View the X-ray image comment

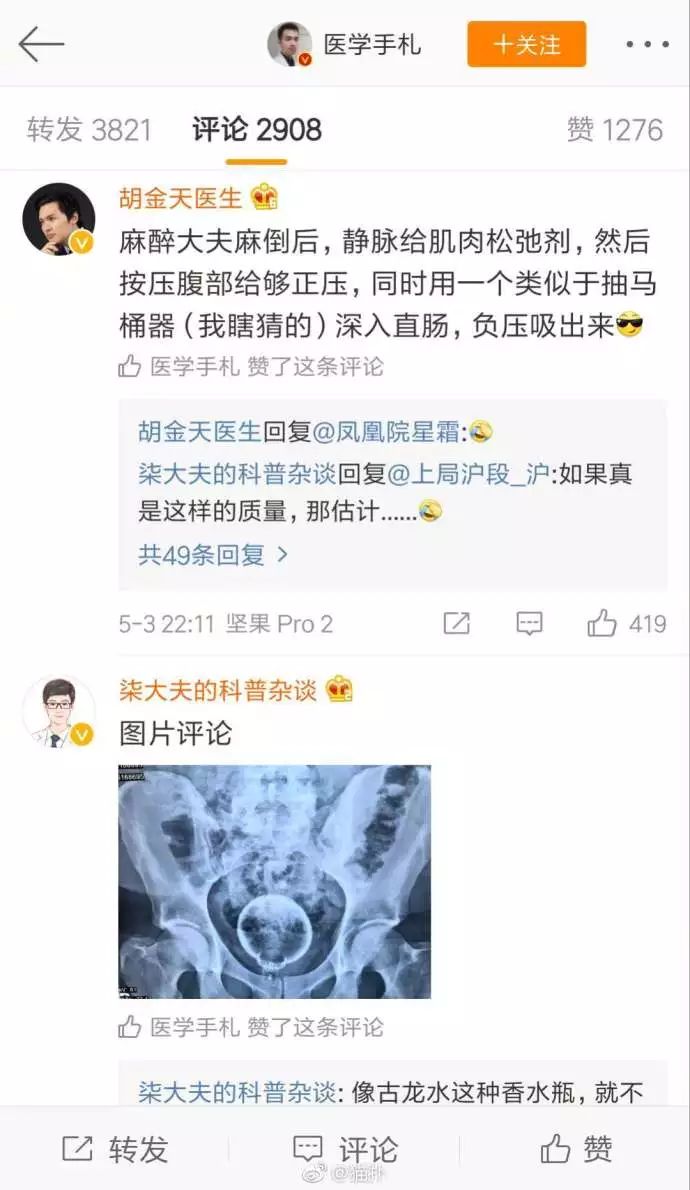coord(274,882)
